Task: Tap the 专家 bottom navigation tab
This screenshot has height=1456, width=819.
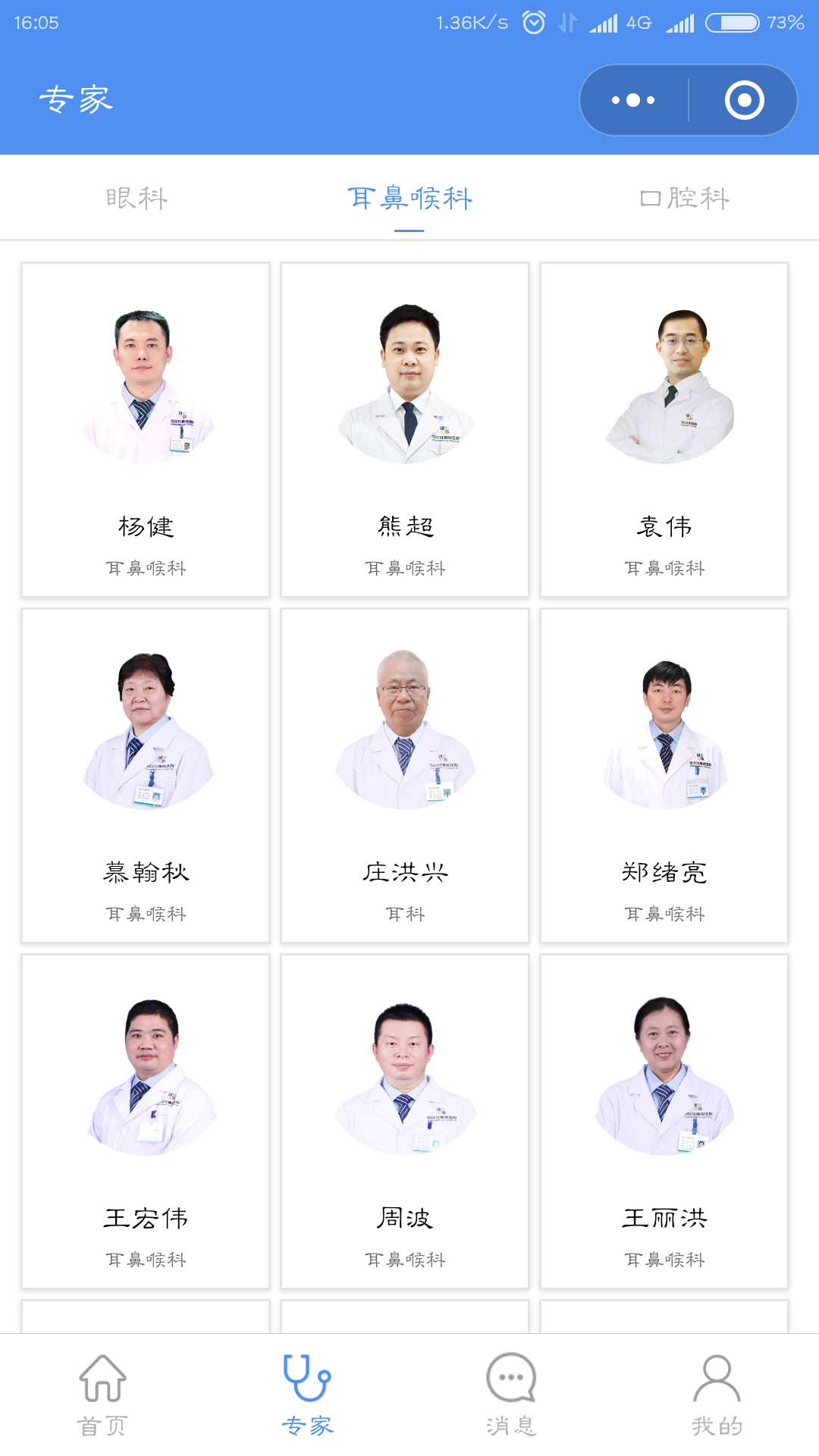Action: pos(307,1395)
